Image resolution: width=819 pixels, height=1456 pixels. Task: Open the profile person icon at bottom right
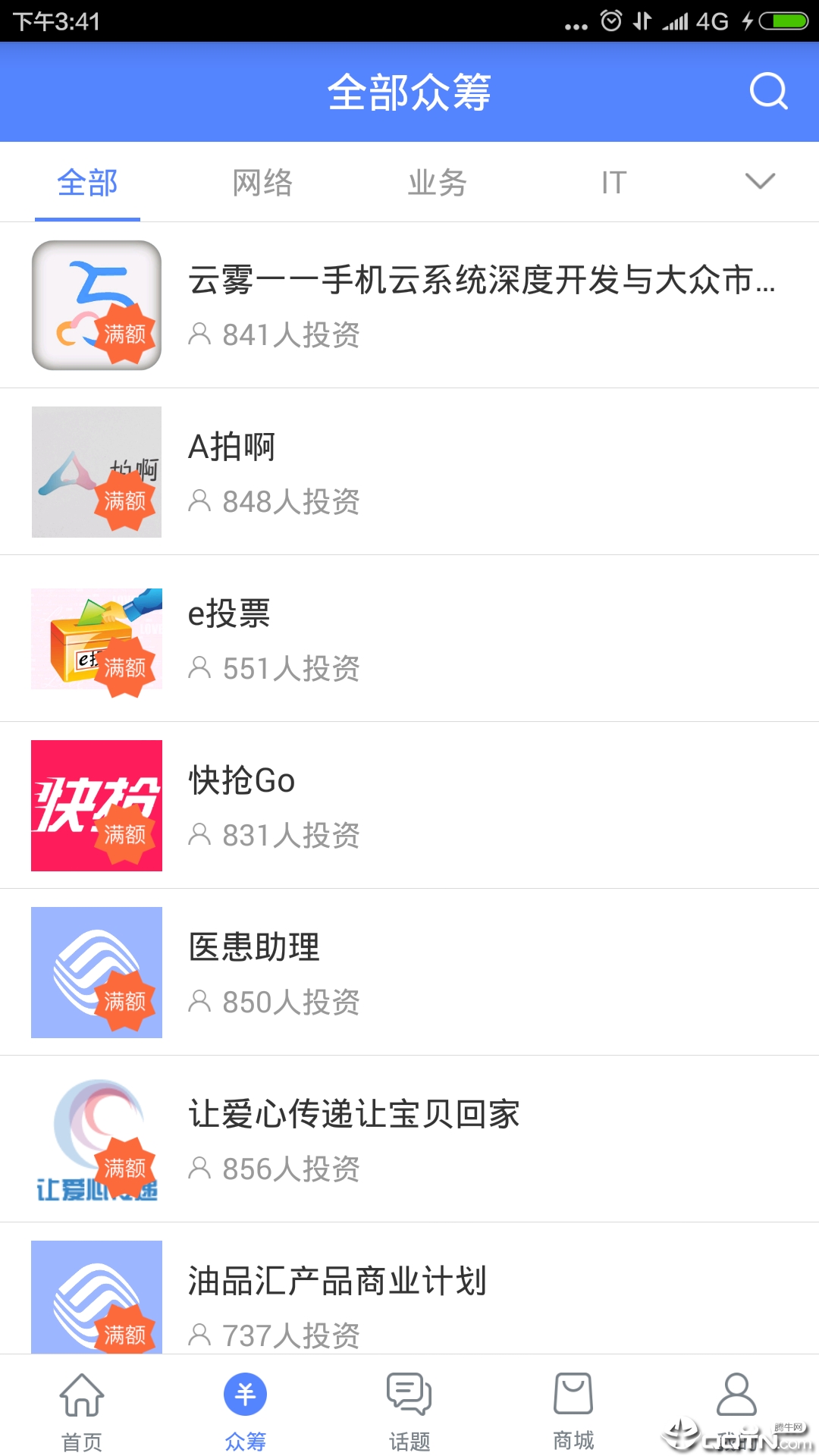[736, 1404]
